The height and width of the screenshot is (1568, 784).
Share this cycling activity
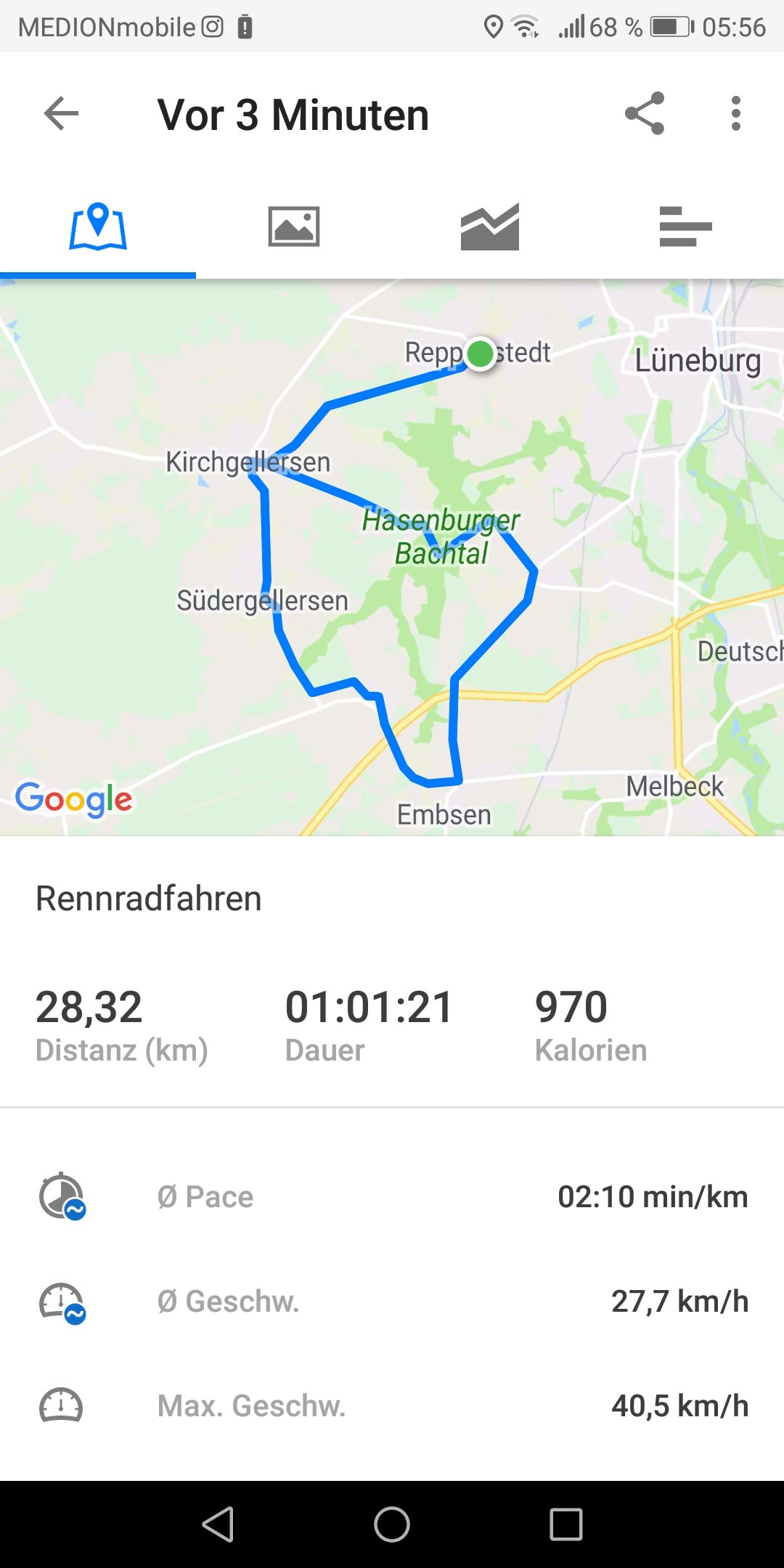click(645, 114)
